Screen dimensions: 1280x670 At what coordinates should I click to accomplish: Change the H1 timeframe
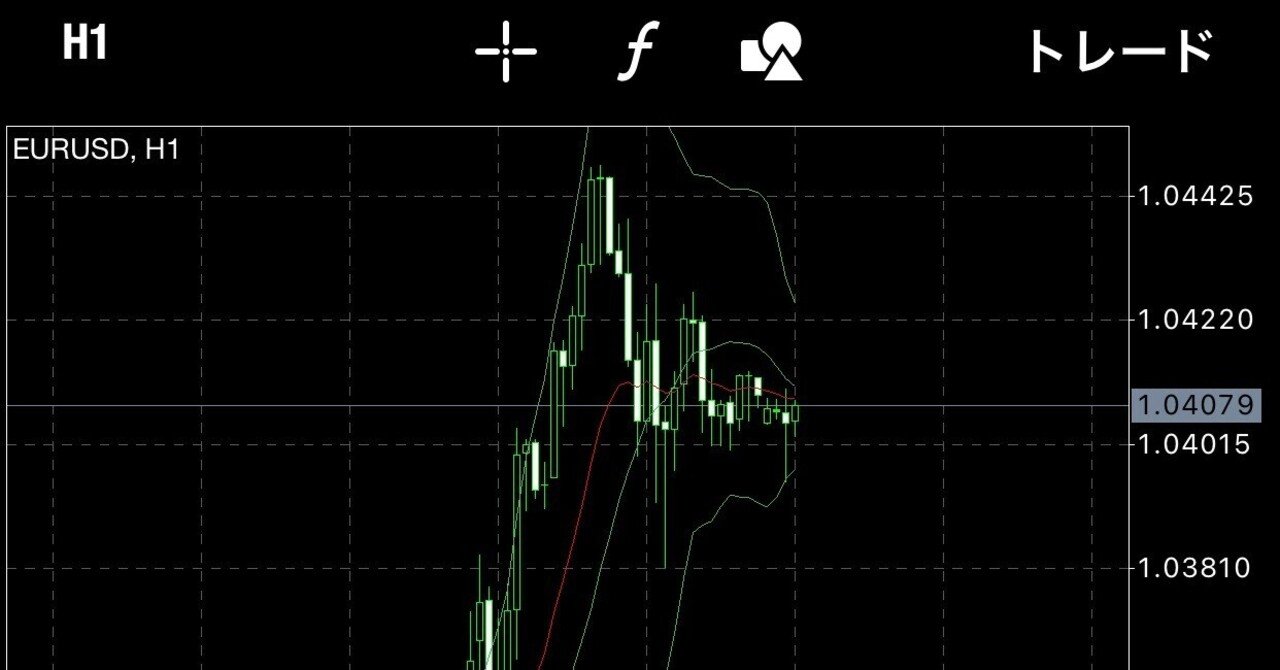(85, 45)
